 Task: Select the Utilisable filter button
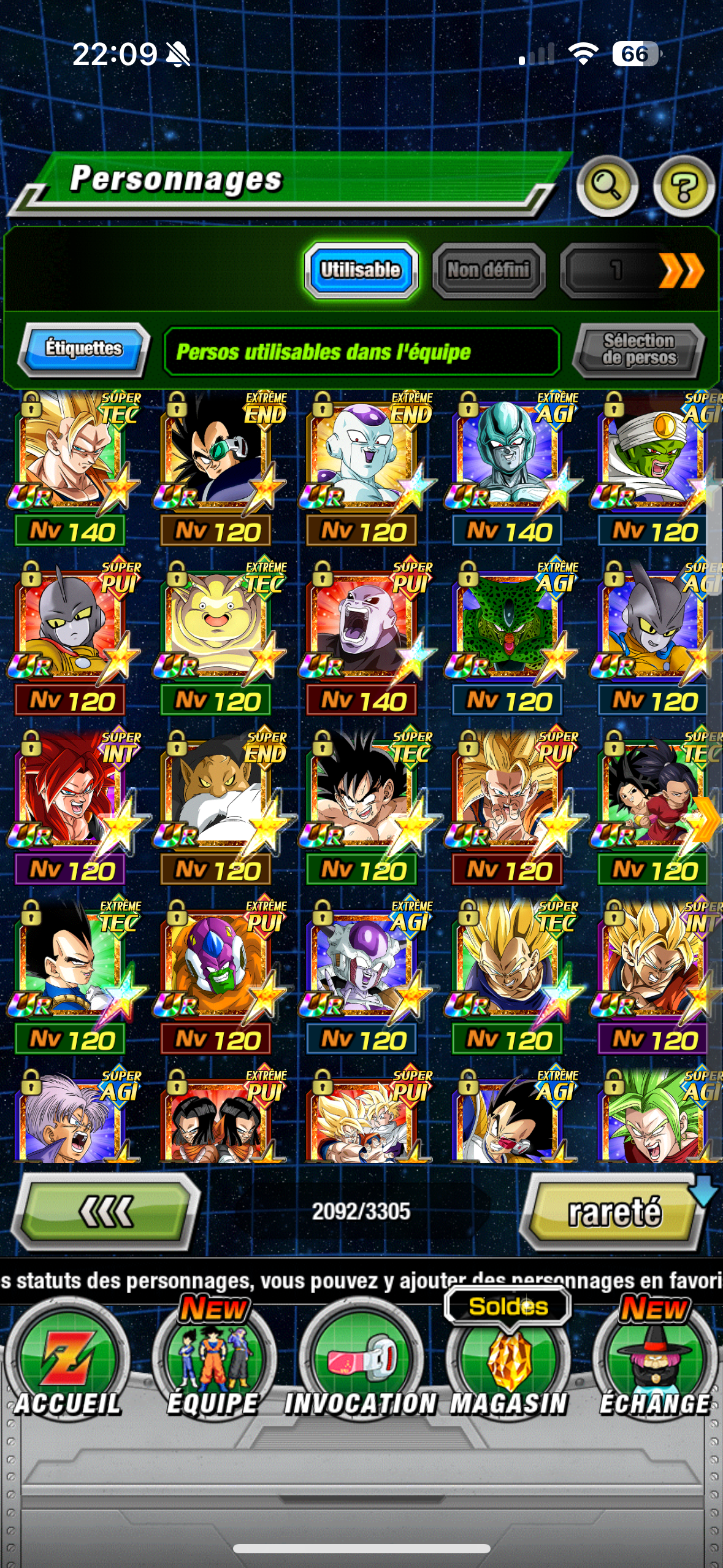click(x=361, y=270)
